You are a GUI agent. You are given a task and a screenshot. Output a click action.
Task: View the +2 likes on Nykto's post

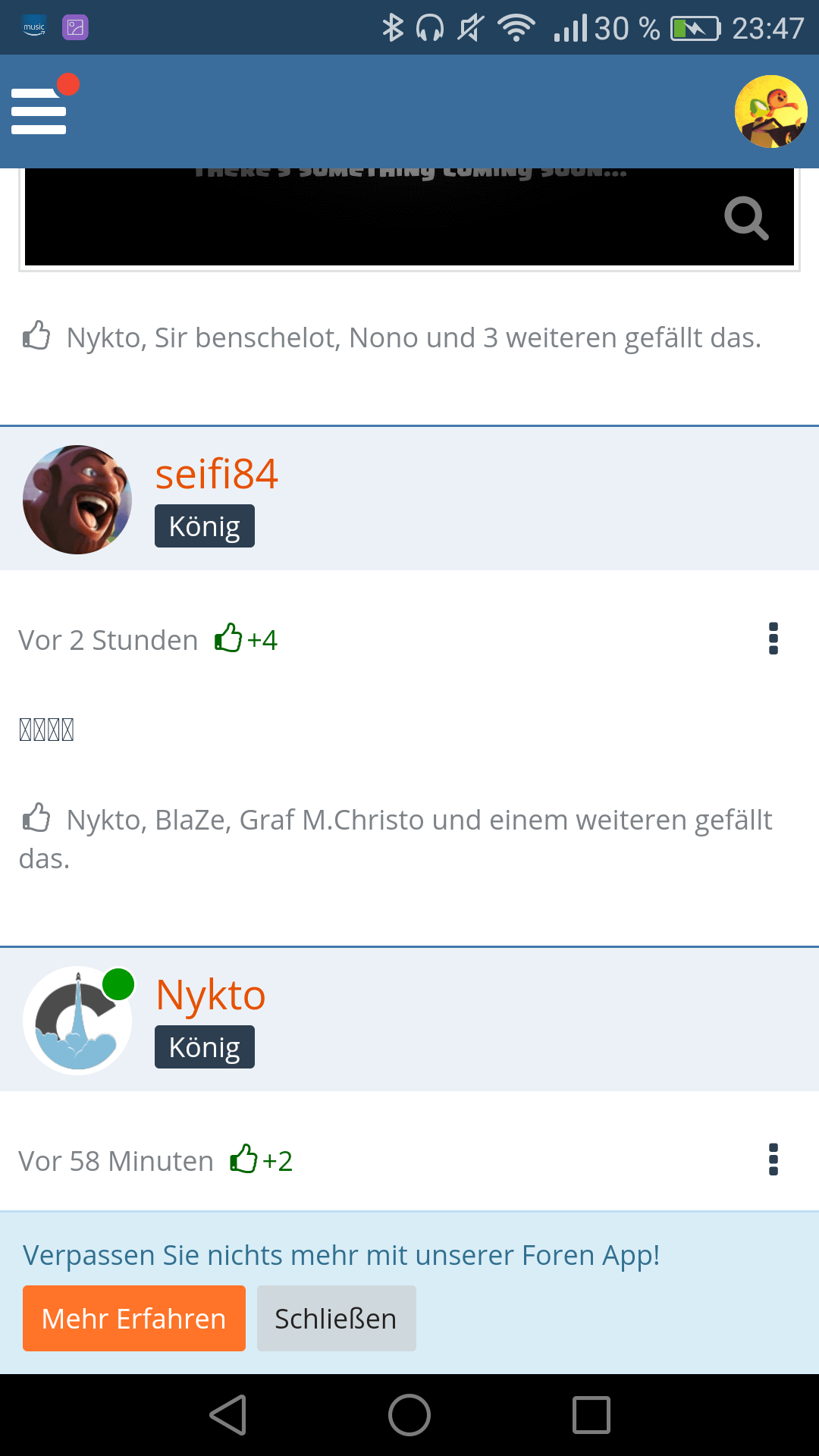(x=262, y=1160)
